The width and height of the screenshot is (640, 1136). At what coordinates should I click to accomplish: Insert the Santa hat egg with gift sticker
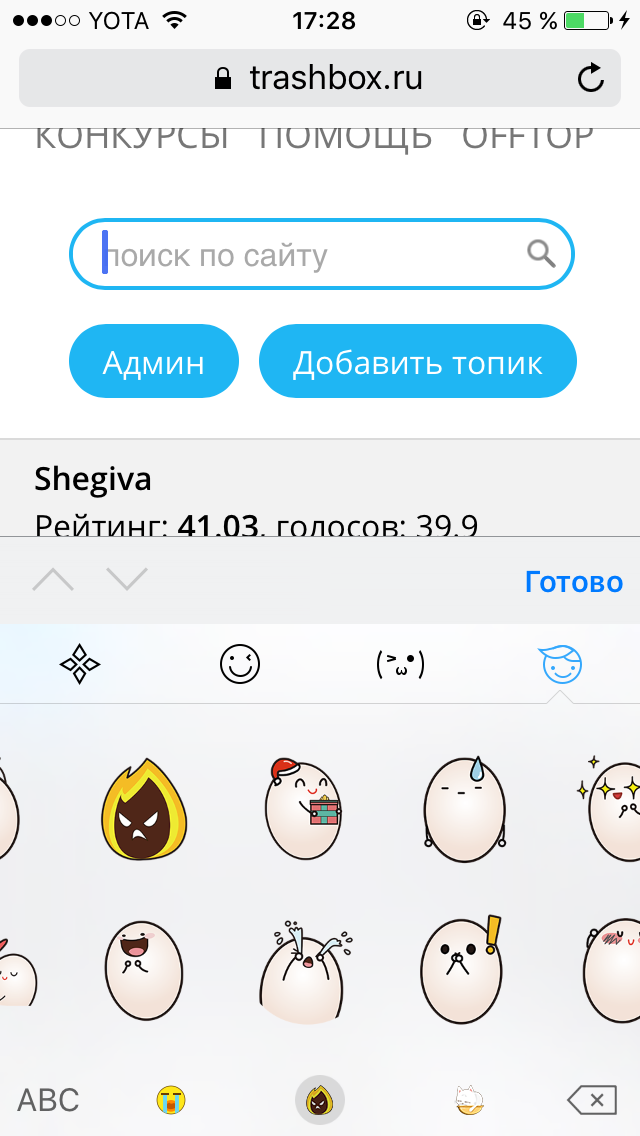point(305,809)
